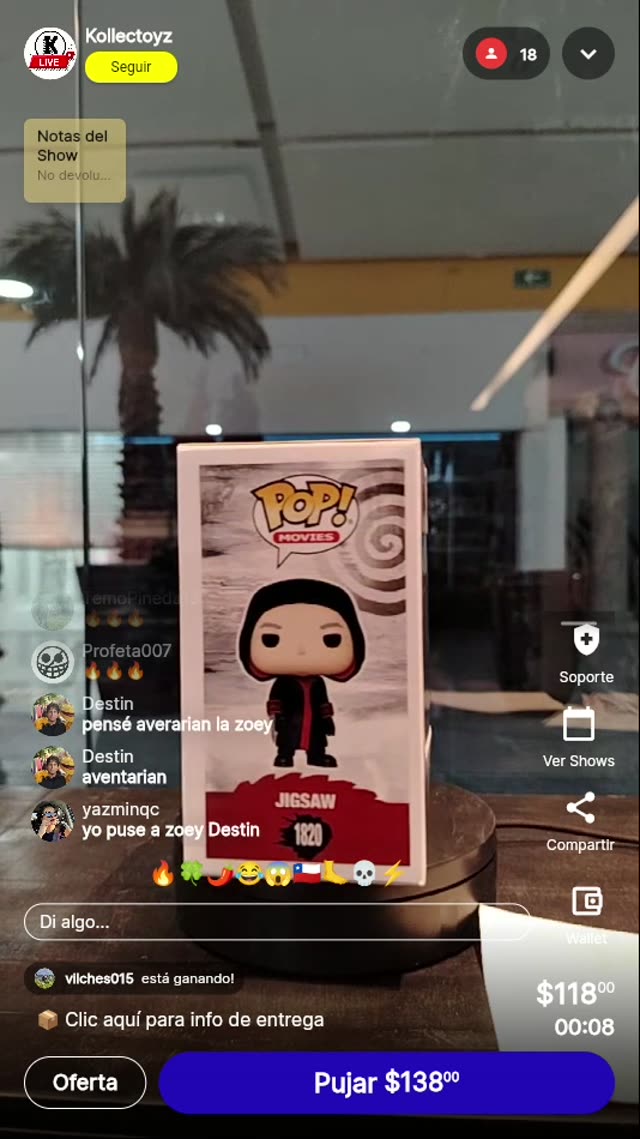Send the fire emoji reaction
640x1139 pixels.
[163, 874]
